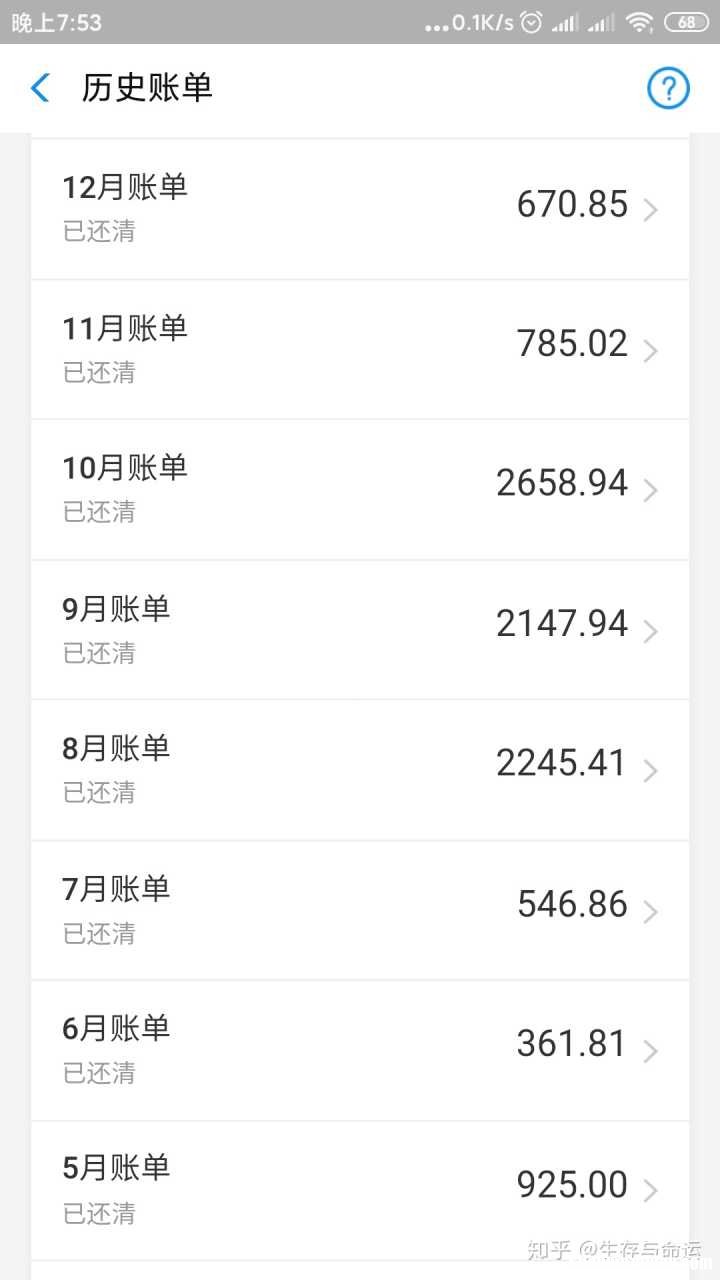View the 10月账单 details
Screen dimensions: 720x1280
(360, 489)
